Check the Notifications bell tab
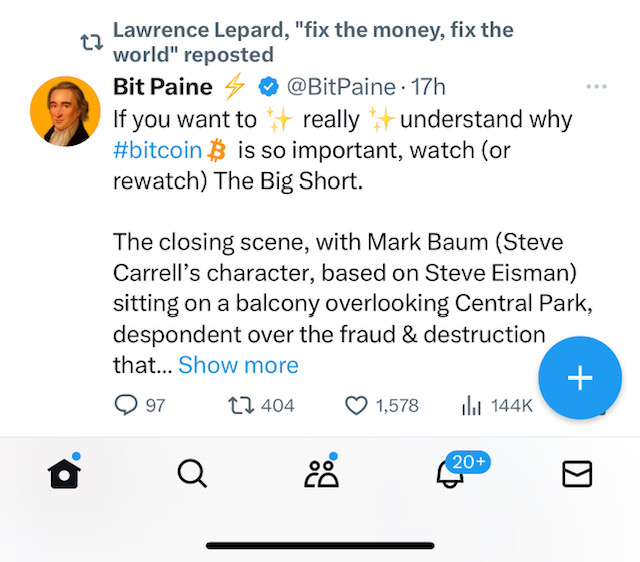 [450, 474]
